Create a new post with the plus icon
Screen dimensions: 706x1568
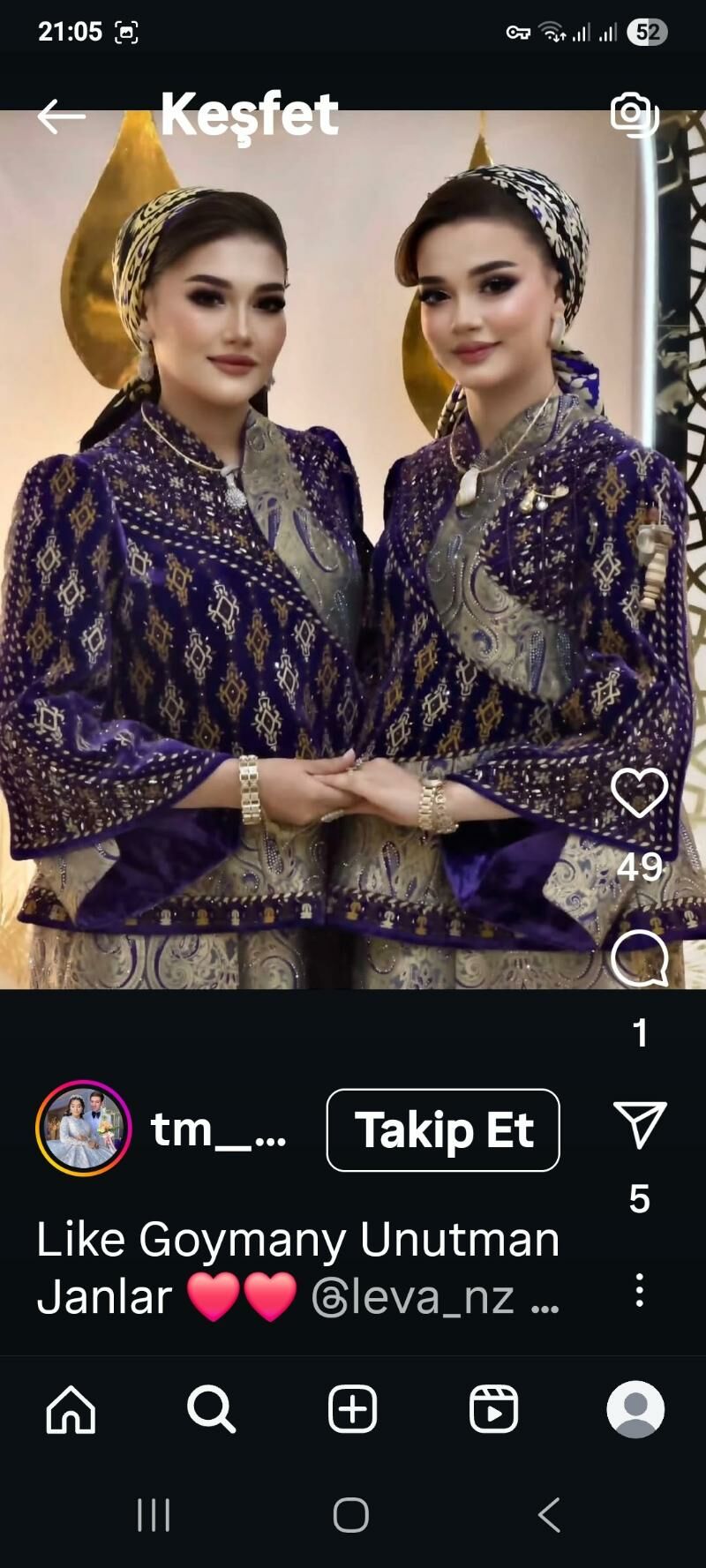pyautogui.click(x=352, y=1410)
